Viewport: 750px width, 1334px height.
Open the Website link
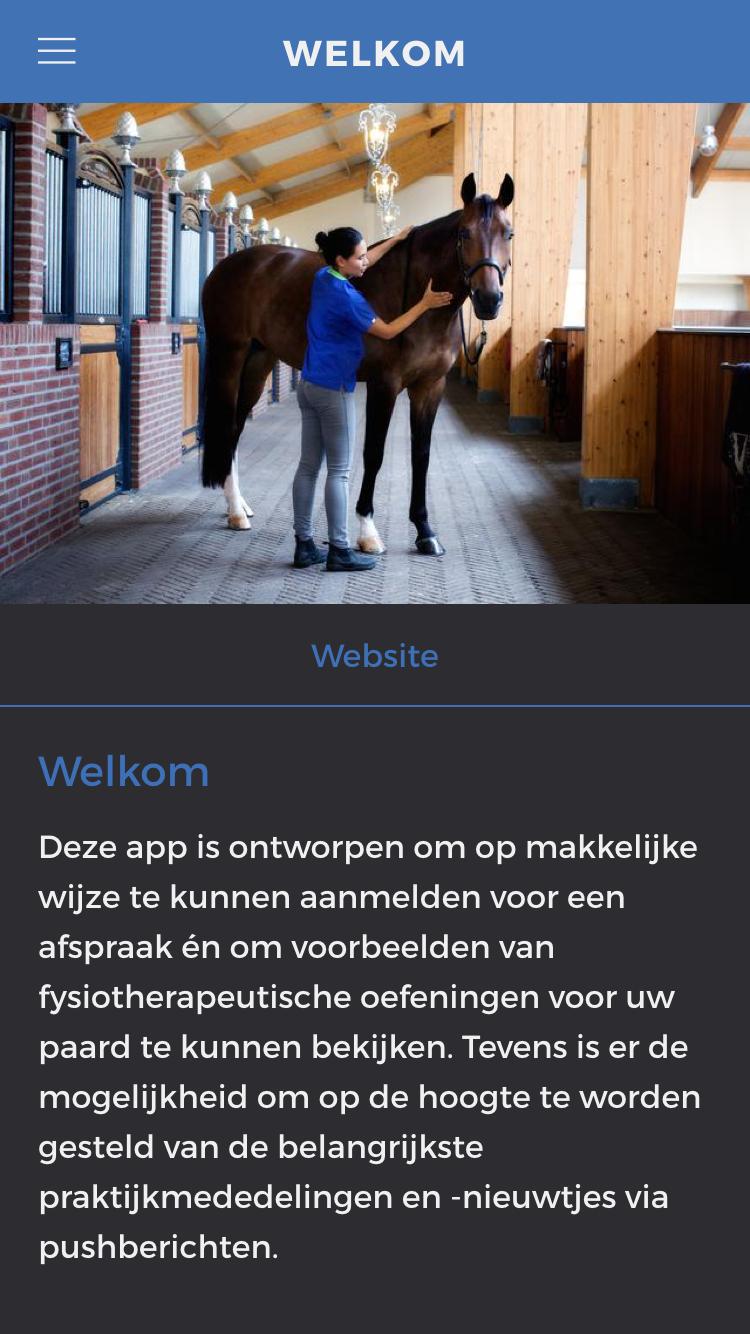(x=375, y=656)
